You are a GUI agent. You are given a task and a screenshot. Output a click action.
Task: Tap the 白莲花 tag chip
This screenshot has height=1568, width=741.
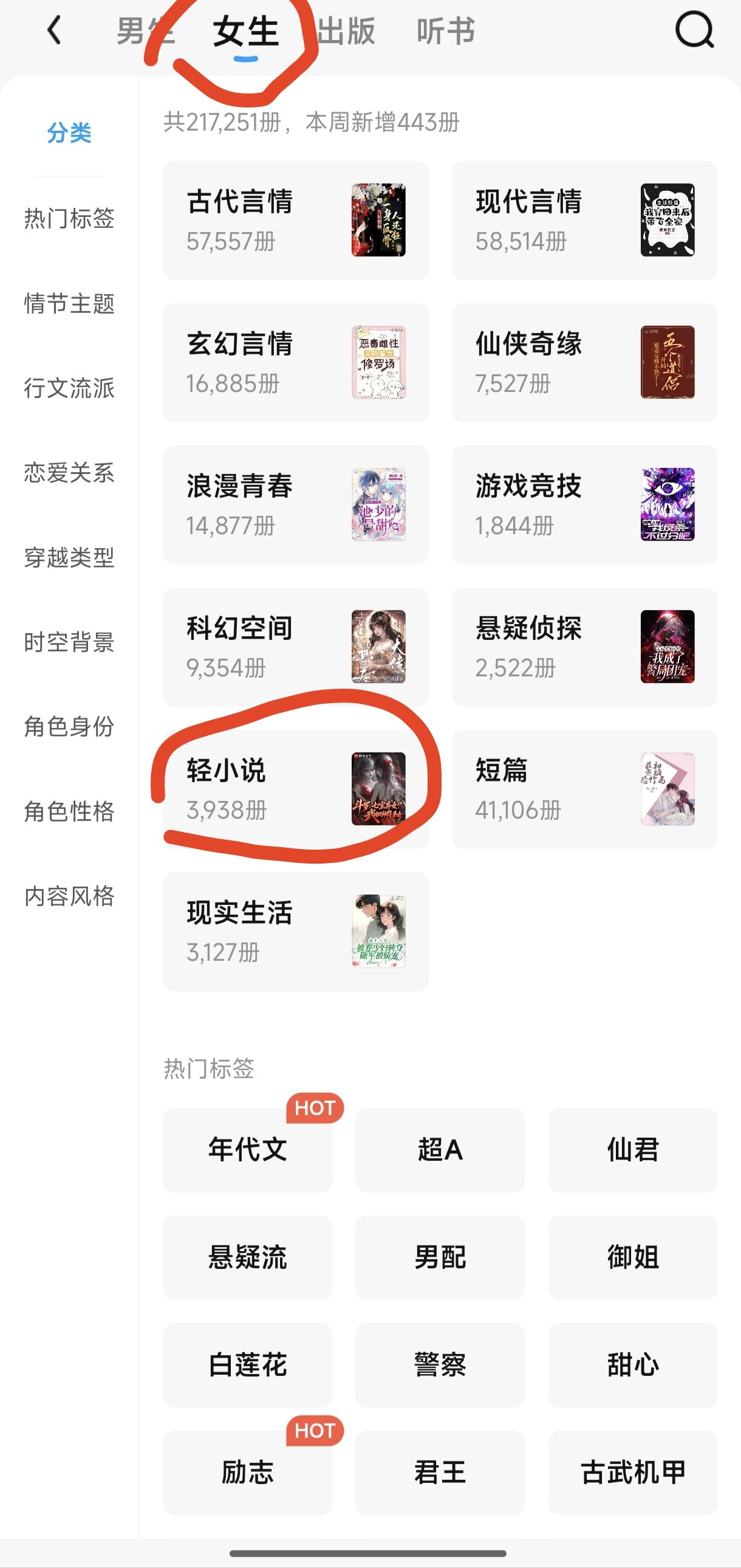pyautogui.click(x=248, y=1364)
